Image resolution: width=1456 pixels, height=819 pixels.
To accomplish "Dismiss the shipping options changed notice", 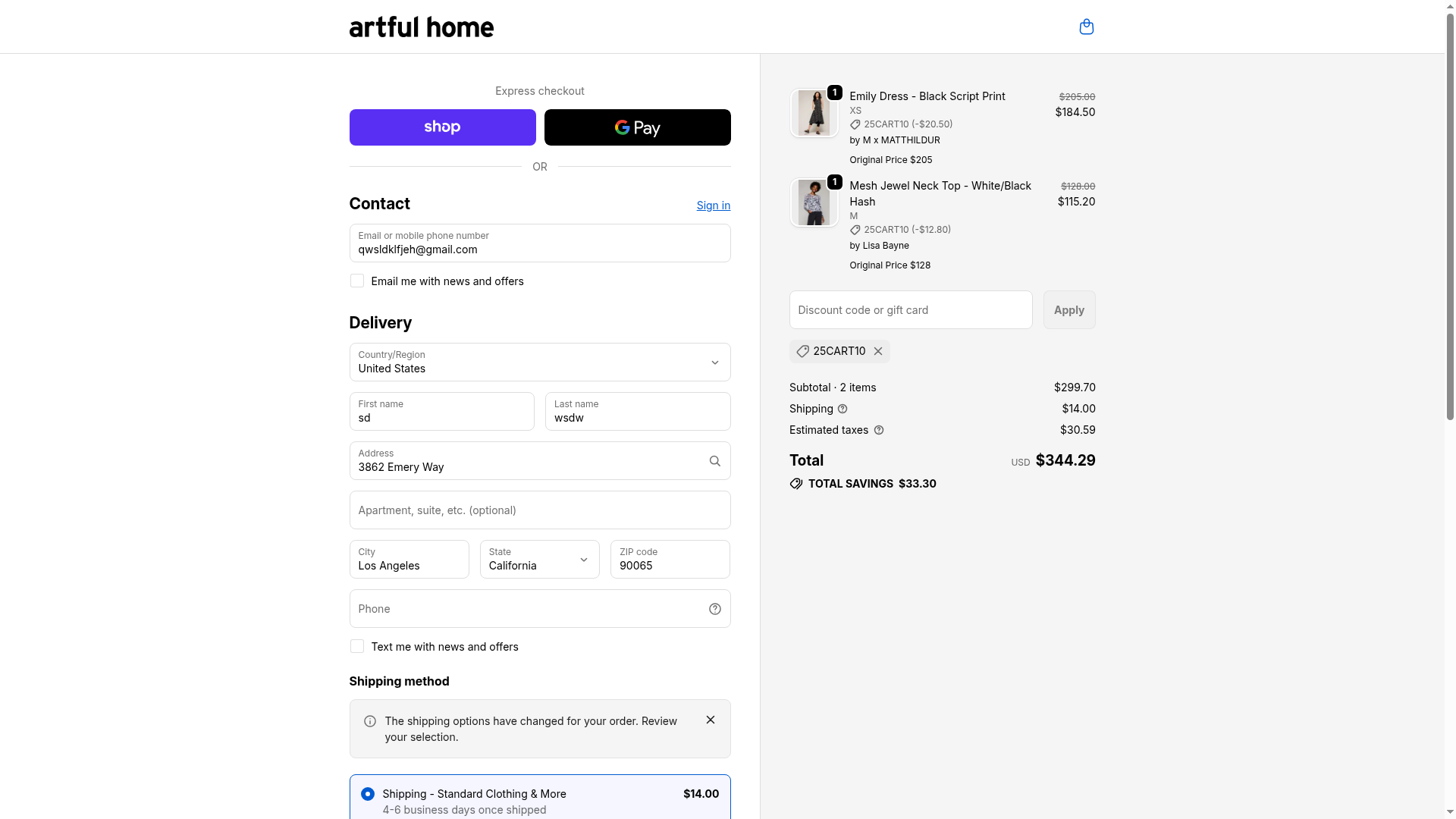I will click(x=711, y=720).
